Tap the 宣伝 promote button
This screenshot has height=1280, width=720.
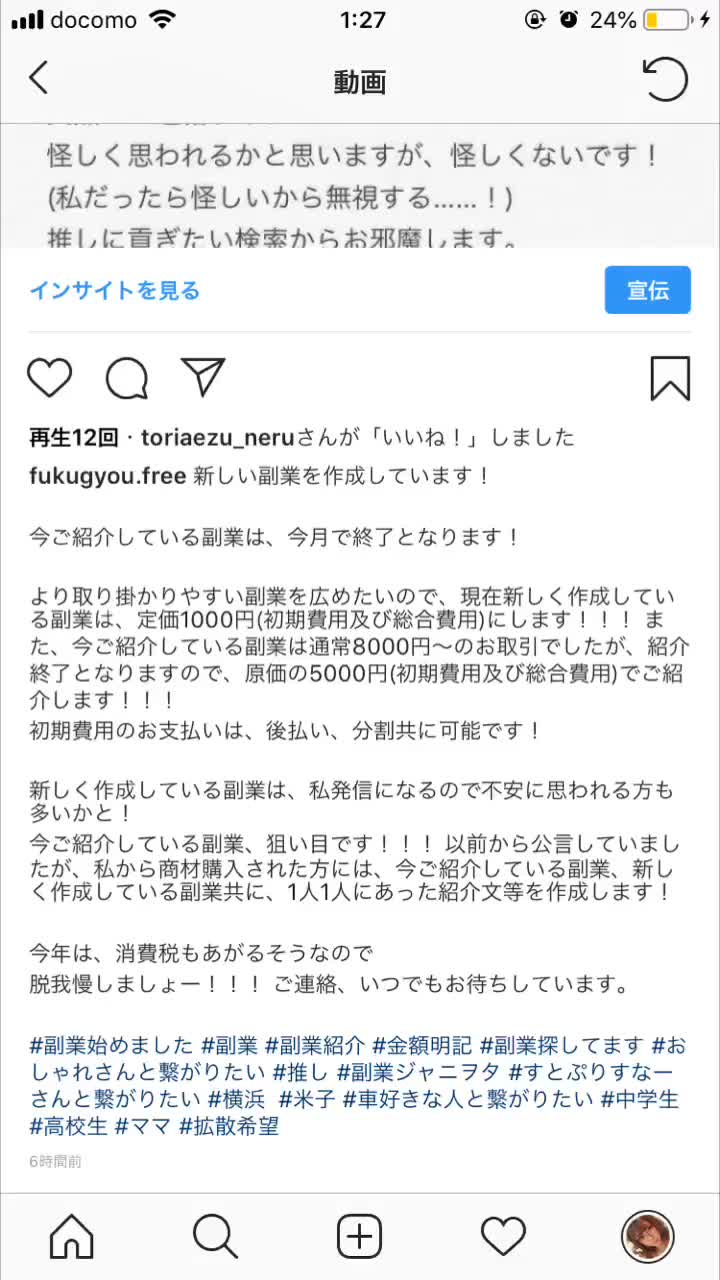[x=647, y=290]
